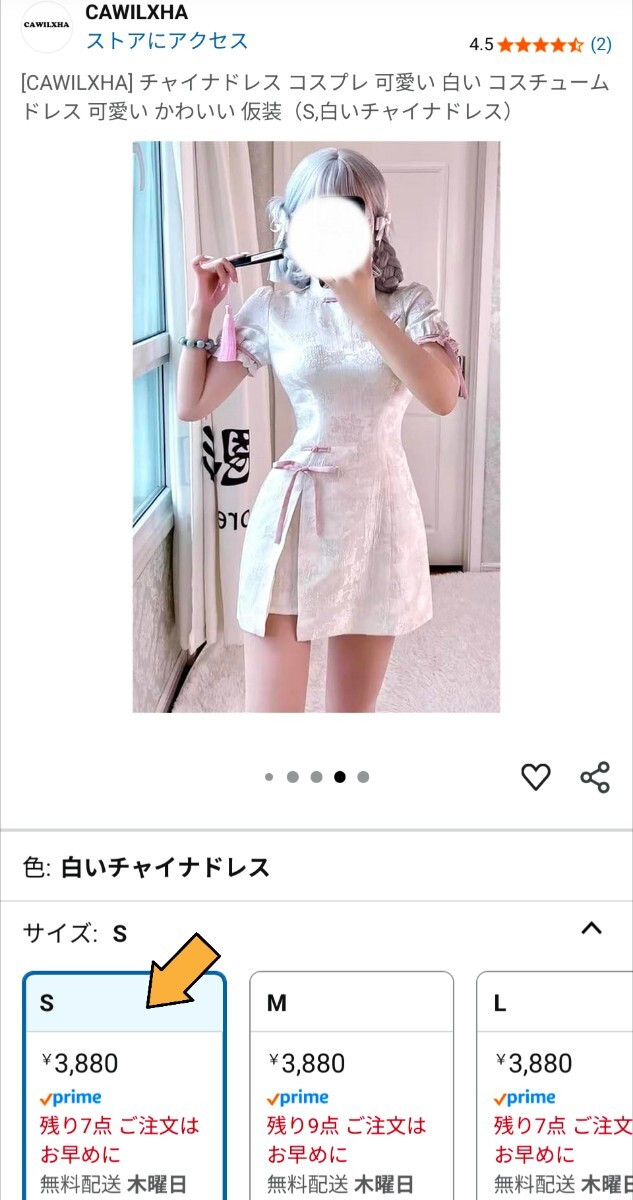Image resolution: width=633 pixels, height=1200 pixels.
Task: Tap the image page indicator dots
Action: click(x=316, y=777)
